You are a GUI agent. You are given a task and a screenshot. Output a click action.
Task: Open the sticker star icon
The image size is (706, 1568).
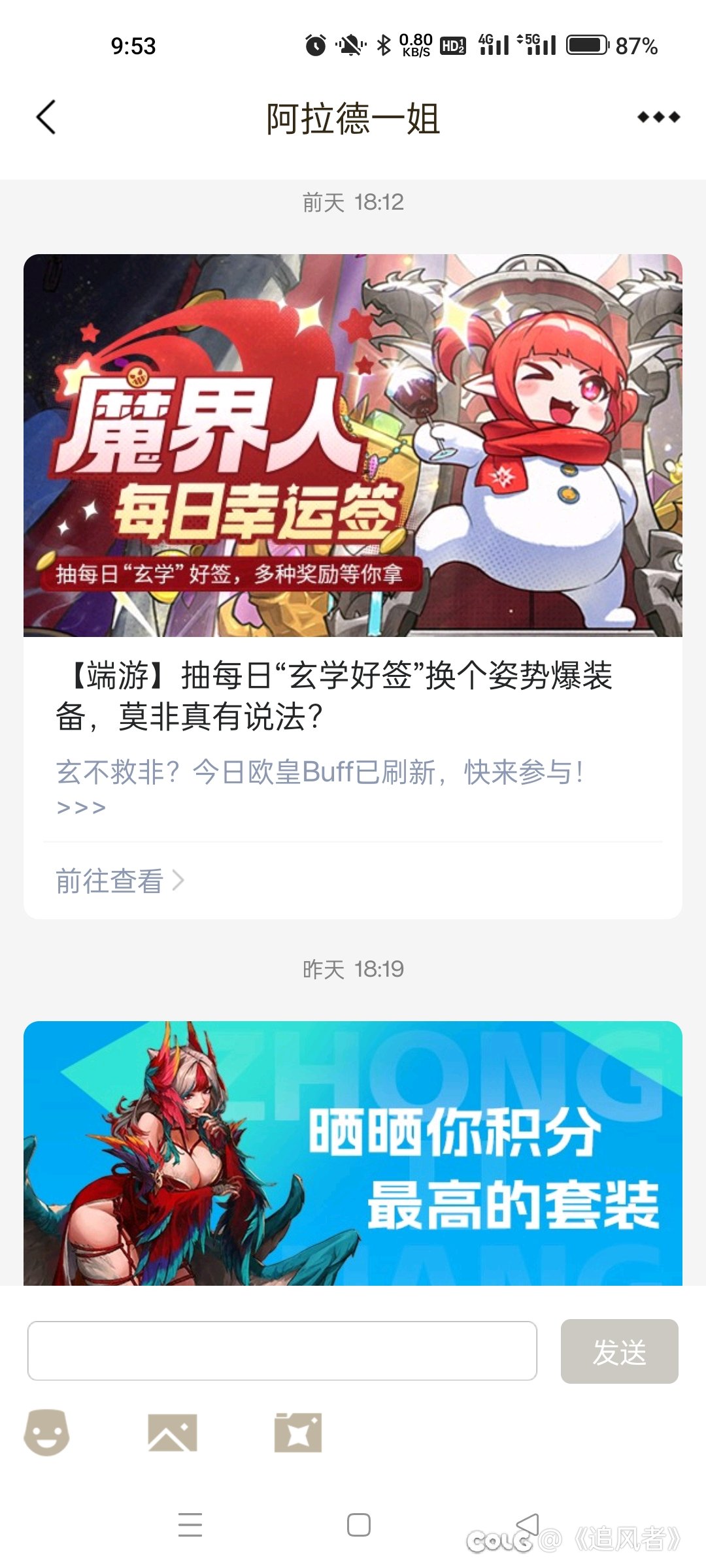(x=298, y=1432)
